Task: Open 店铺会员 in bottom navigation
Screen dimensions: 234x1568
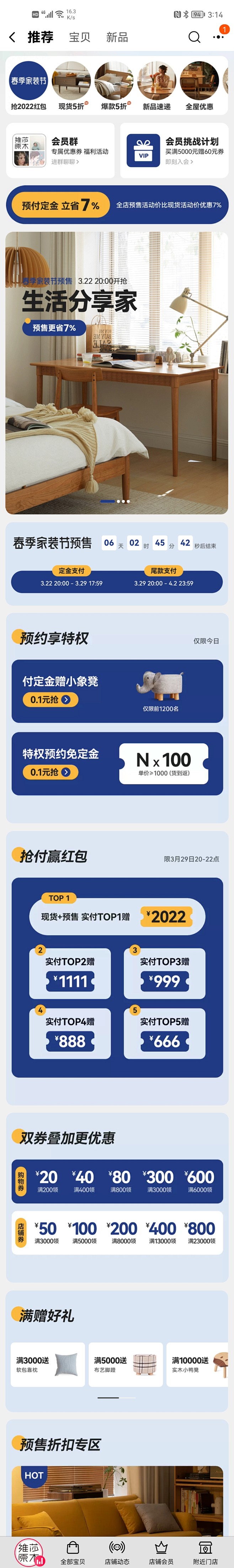Action: coord(161,1552)
